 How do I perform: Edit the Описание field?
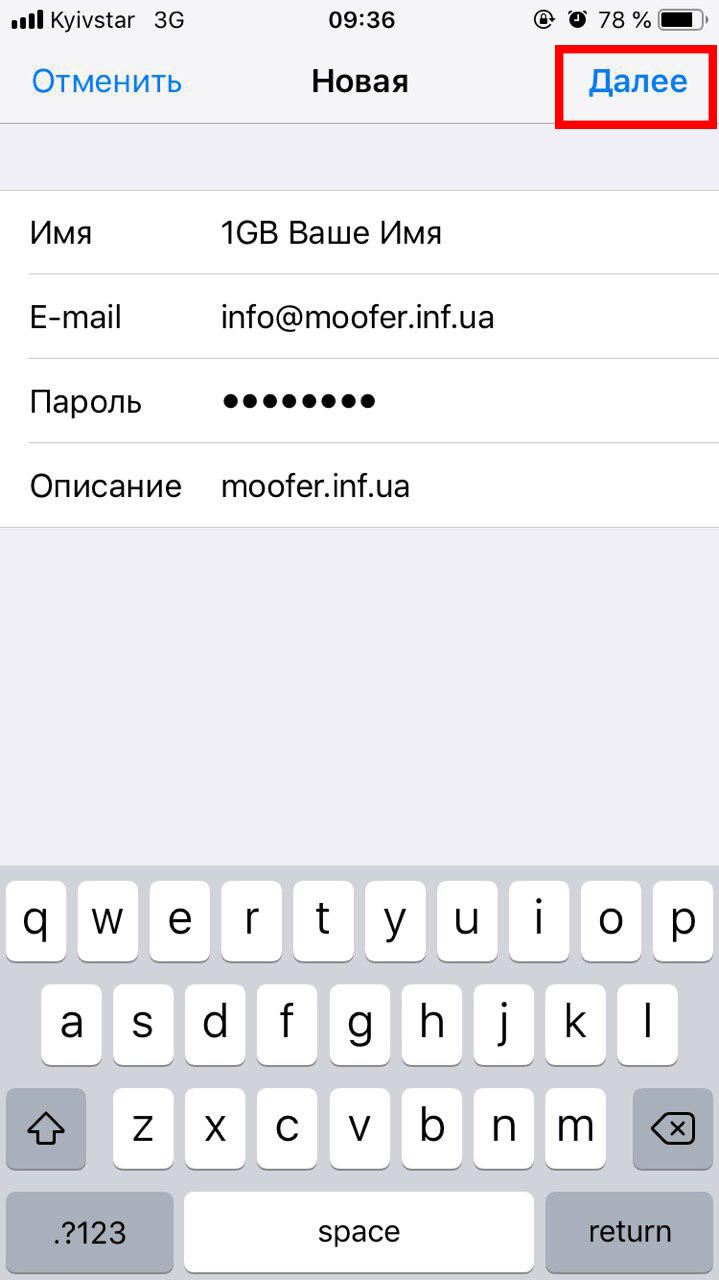pyautogui.click(x=360, y=486)
